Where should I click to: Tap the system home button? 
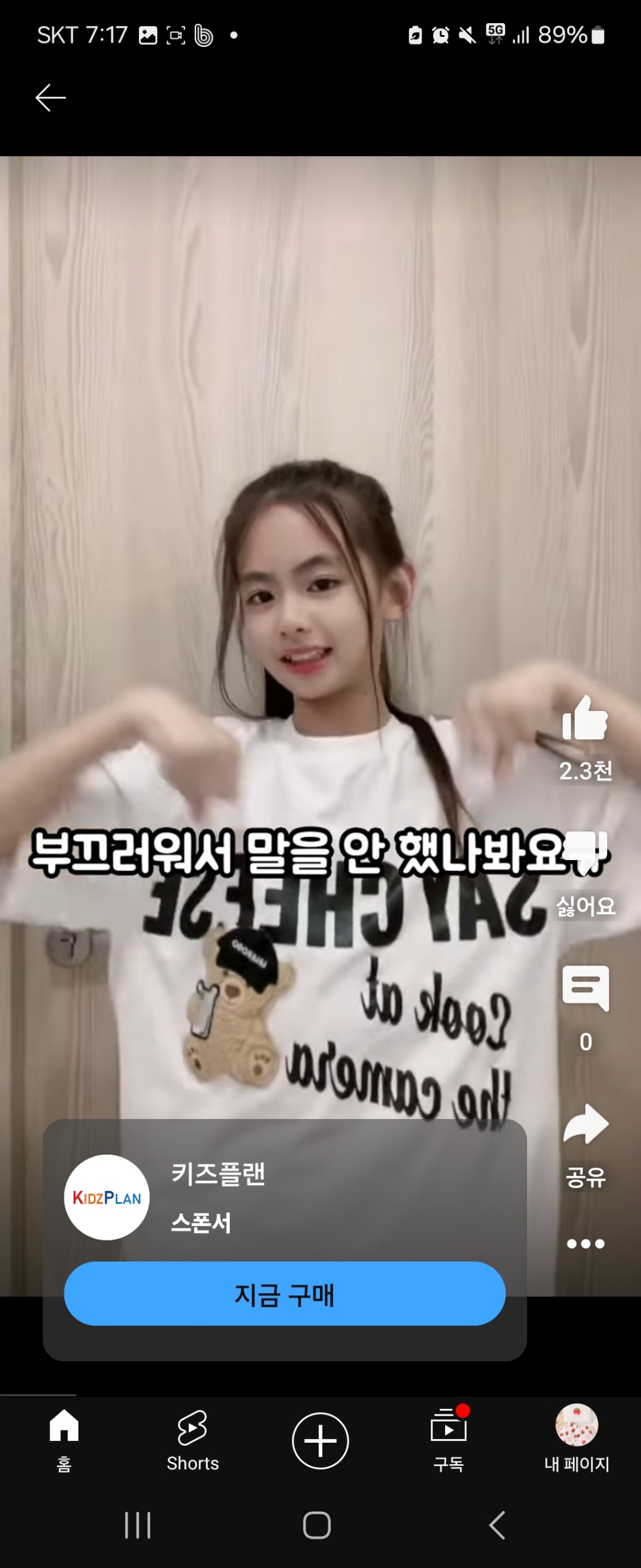(x=317, y=1525)
